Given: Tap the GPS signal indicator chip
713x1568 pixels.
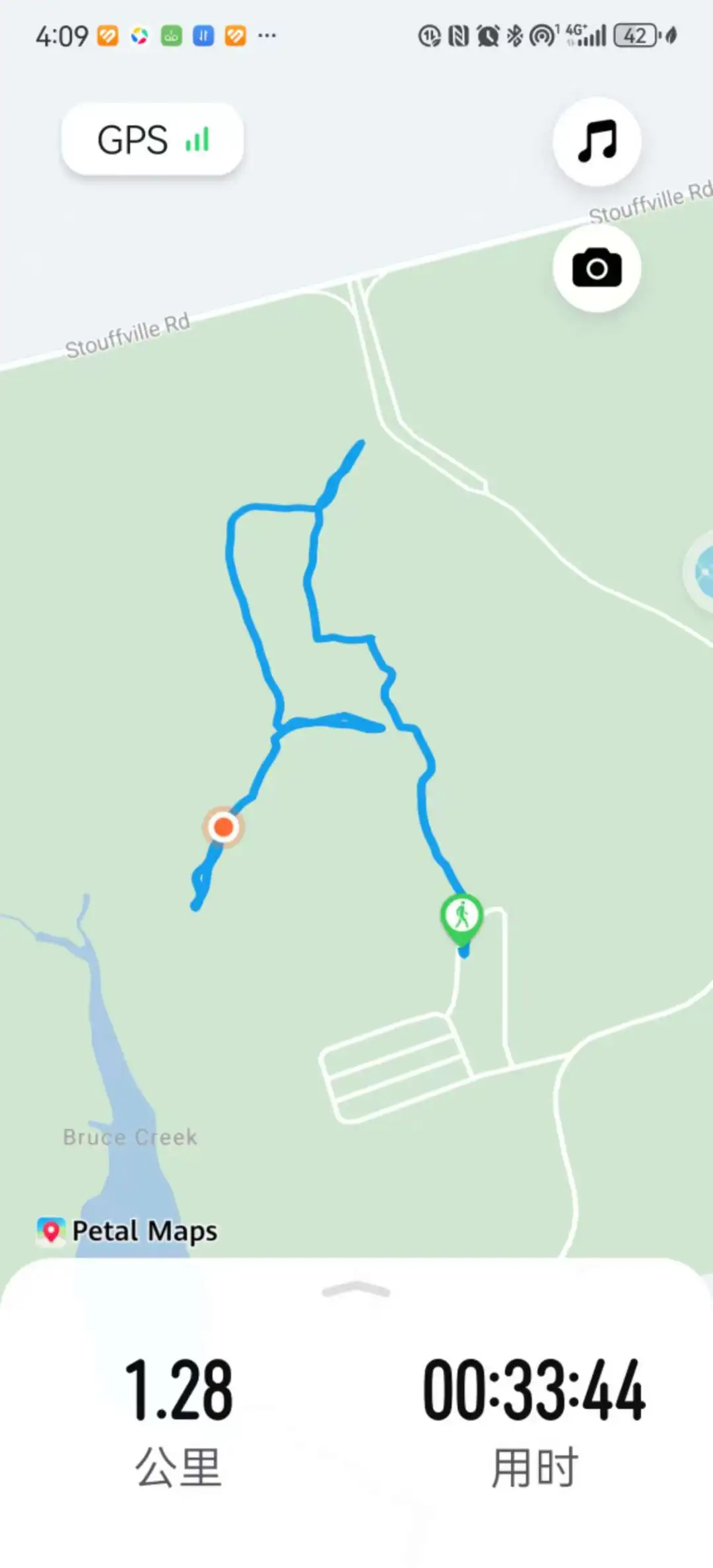Looking at the screenshot, I should (x=153, y=139).
